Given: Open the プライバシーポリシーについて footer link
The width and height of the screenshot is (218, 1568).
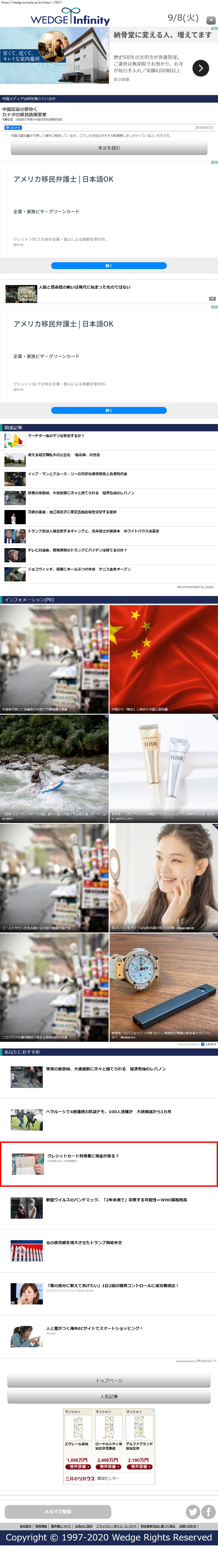Looking at the screenshot, I should coord(116,1526).
